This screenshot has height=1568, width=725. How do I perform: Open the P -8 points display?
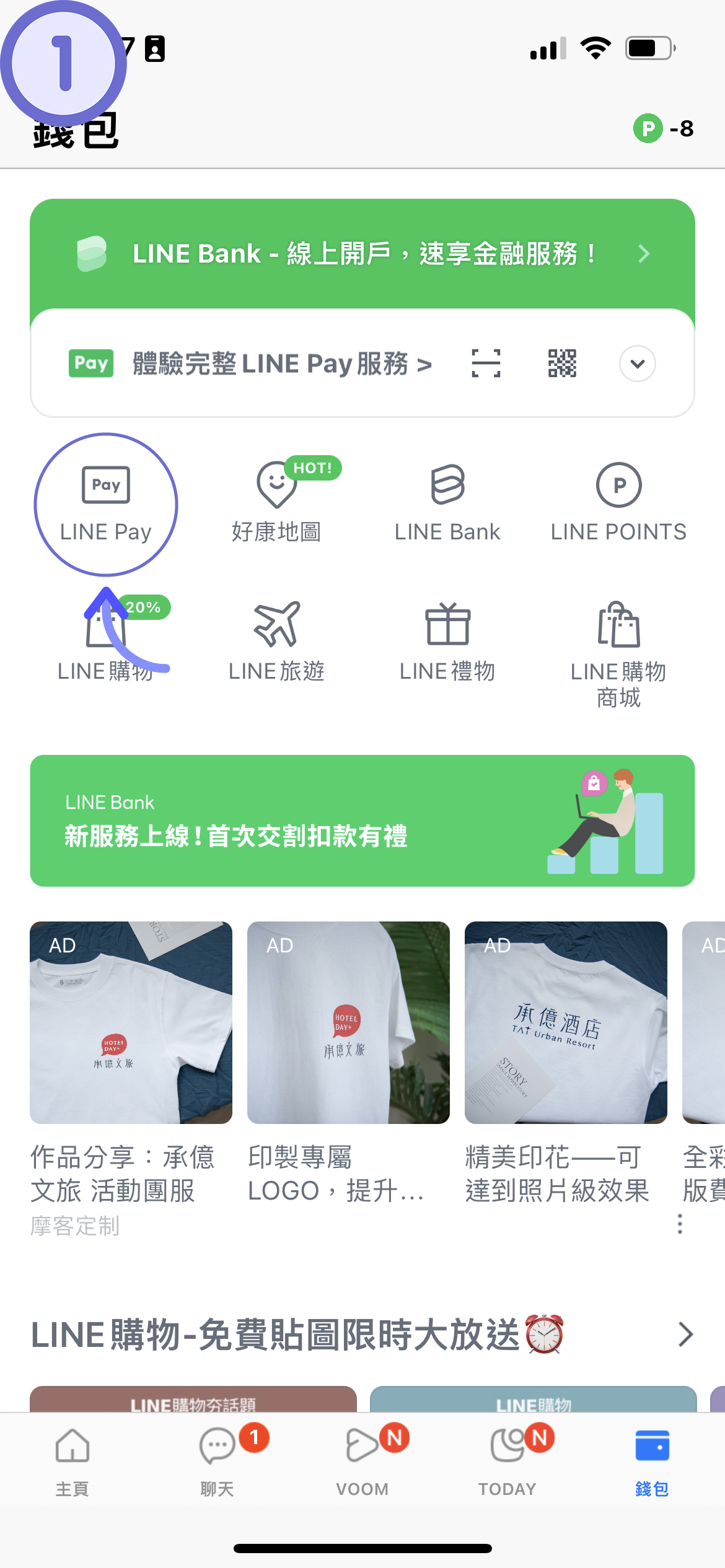pos(663,129)
